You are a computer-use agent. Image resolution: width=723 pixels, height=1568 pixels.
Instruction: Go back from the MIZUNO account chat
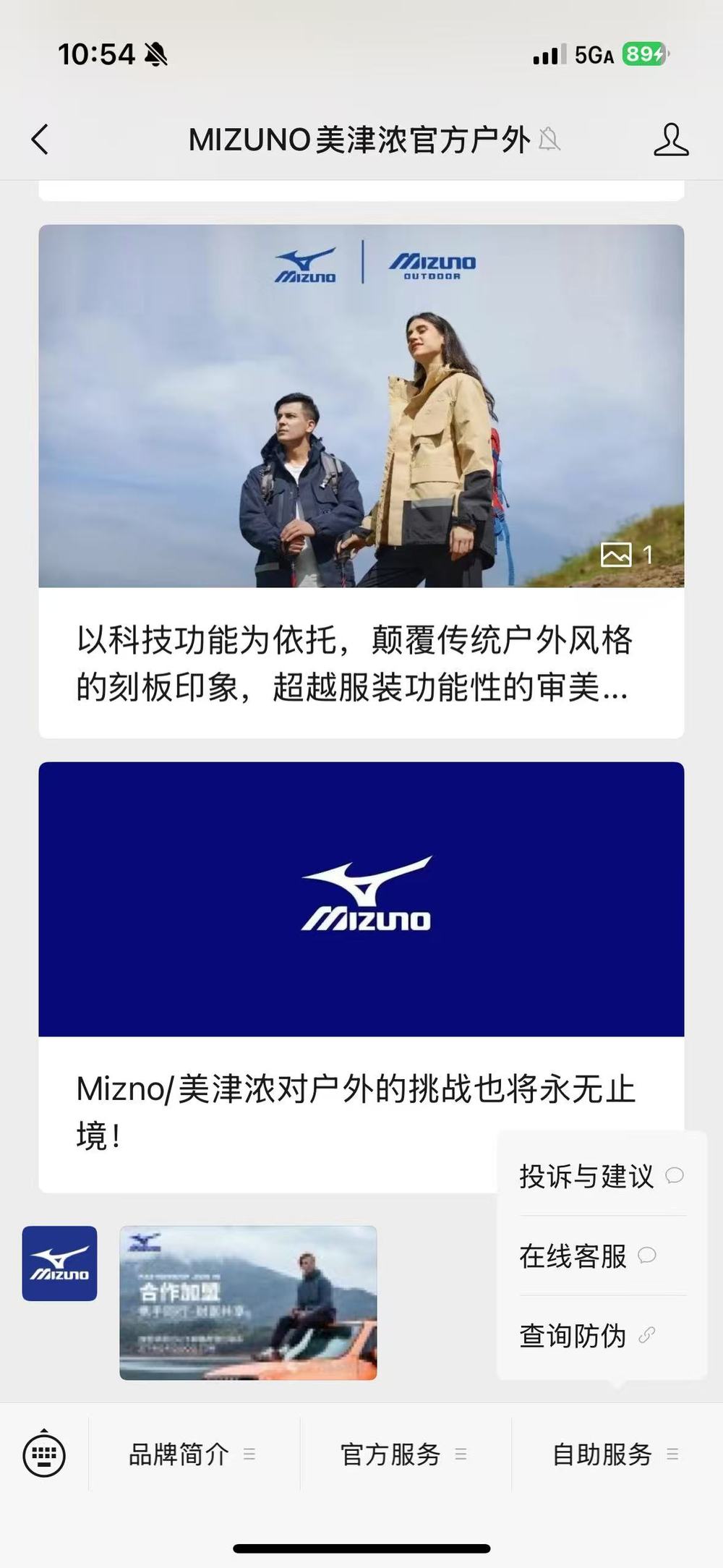(40, 139)
